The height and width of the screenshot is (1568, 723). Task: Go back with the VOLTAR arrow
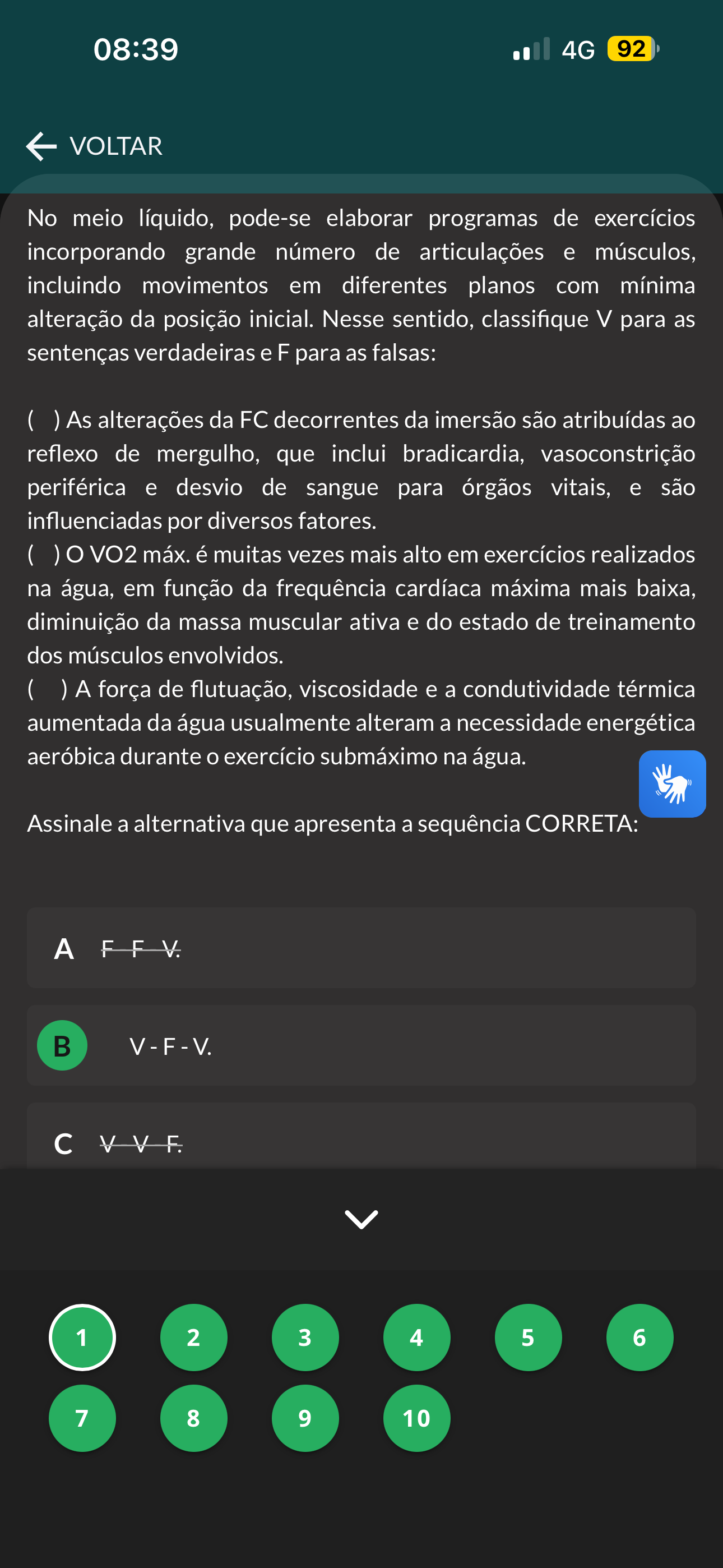tap(94, 146)
